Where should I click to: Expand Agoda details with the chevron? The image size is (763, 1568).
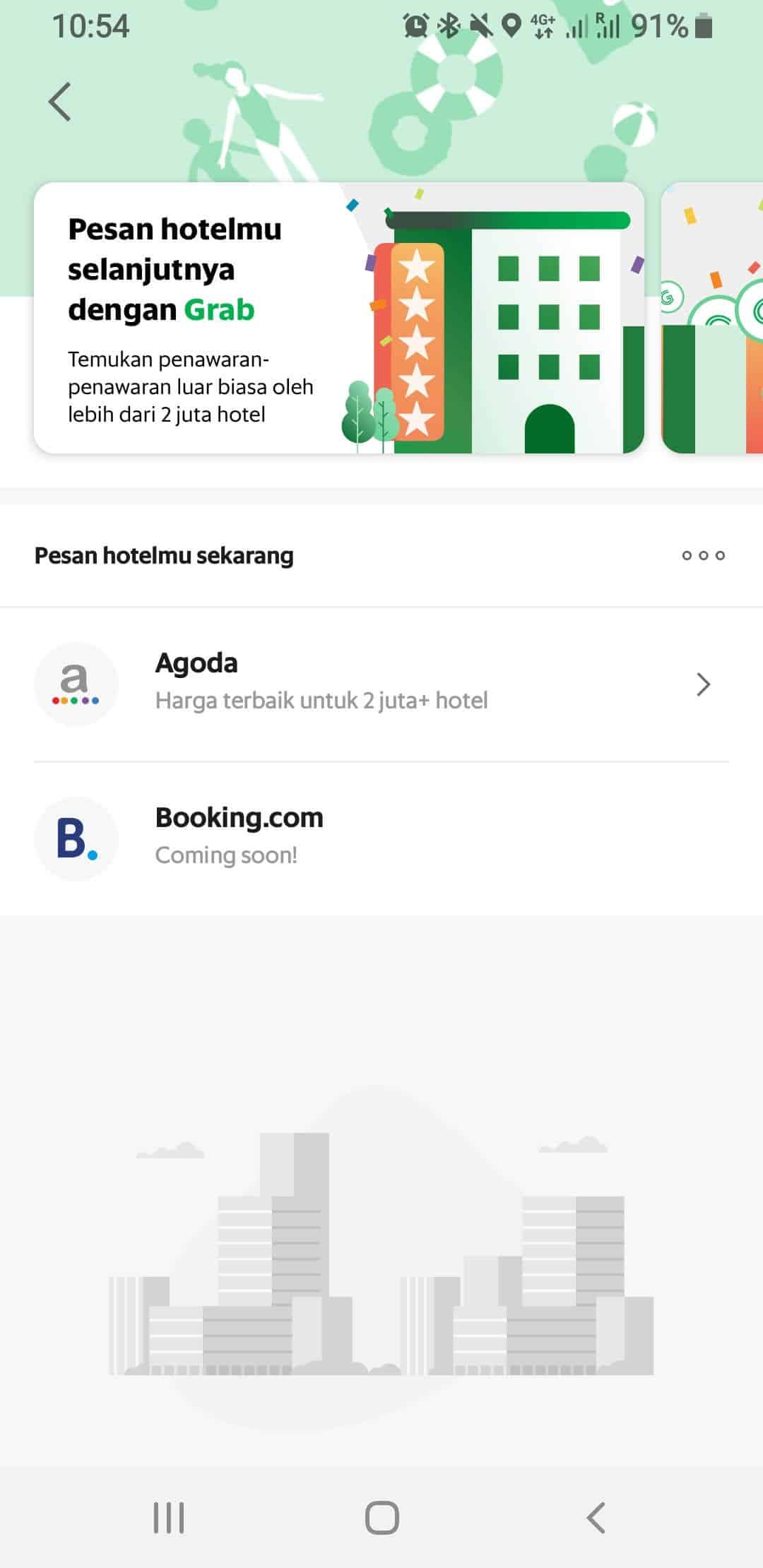(704, 683)
